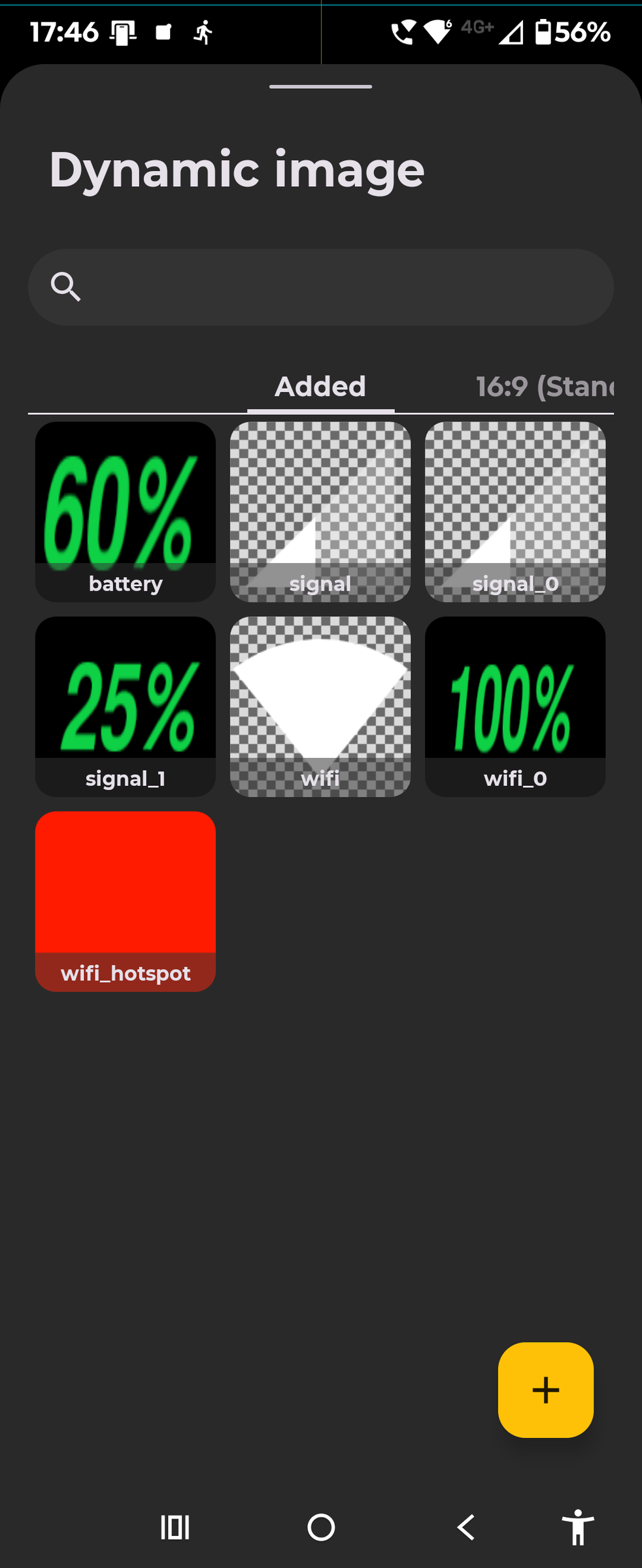Open the signal image preview
642x1568 pixels.
tap(320, 512)
